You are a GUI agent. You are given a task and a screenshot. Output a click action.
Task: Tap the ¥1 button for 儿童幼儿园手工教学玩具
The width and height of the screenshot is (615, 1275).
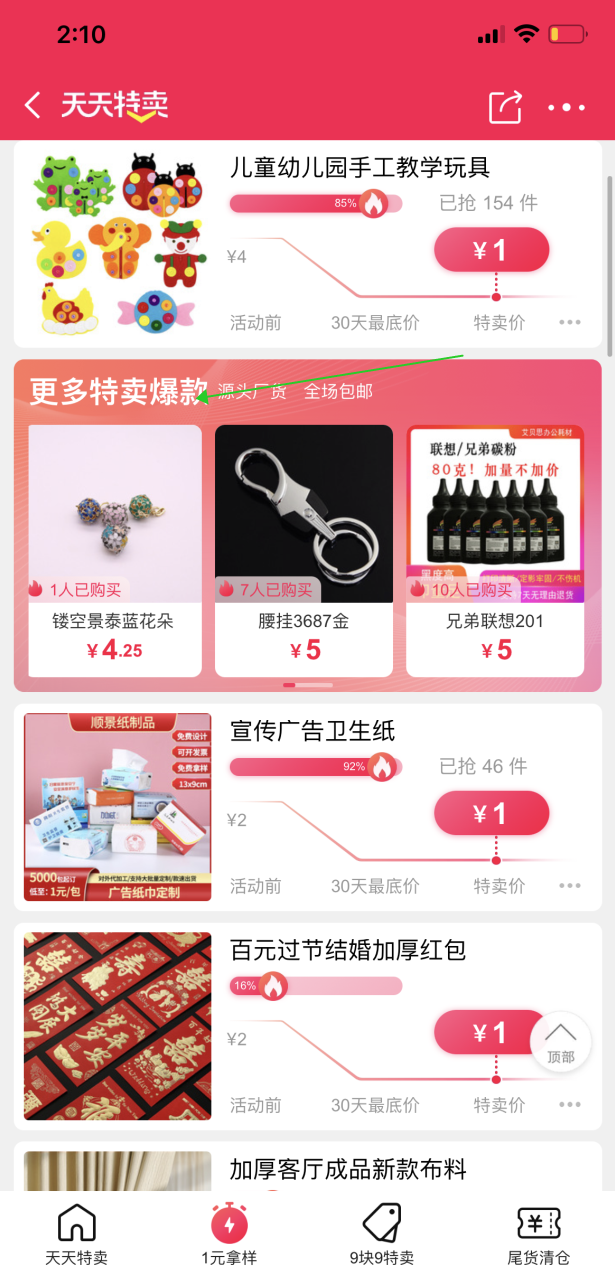(491, 250)
